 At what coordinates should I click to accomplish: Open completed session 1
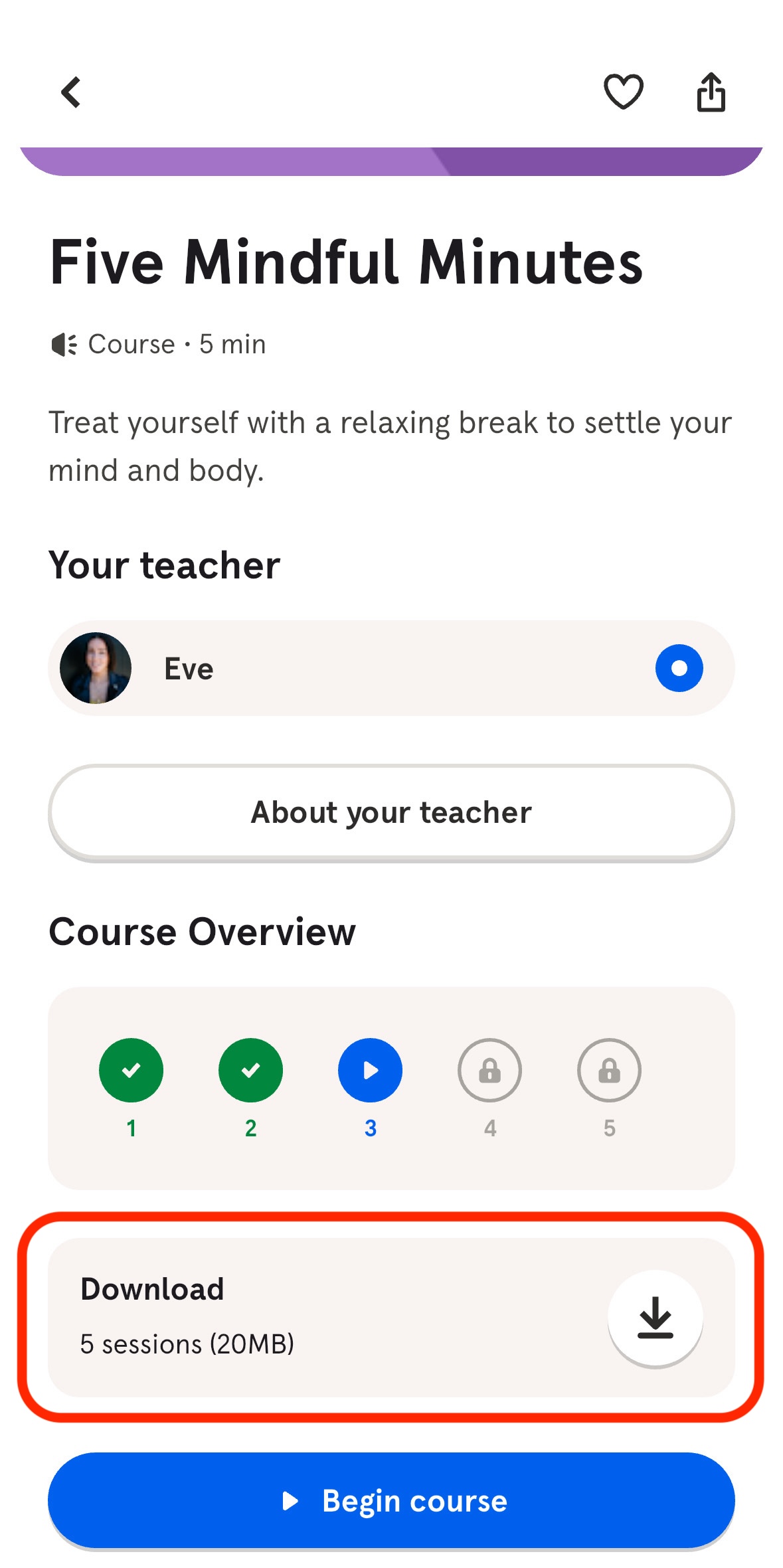(x=131, y=1070)
